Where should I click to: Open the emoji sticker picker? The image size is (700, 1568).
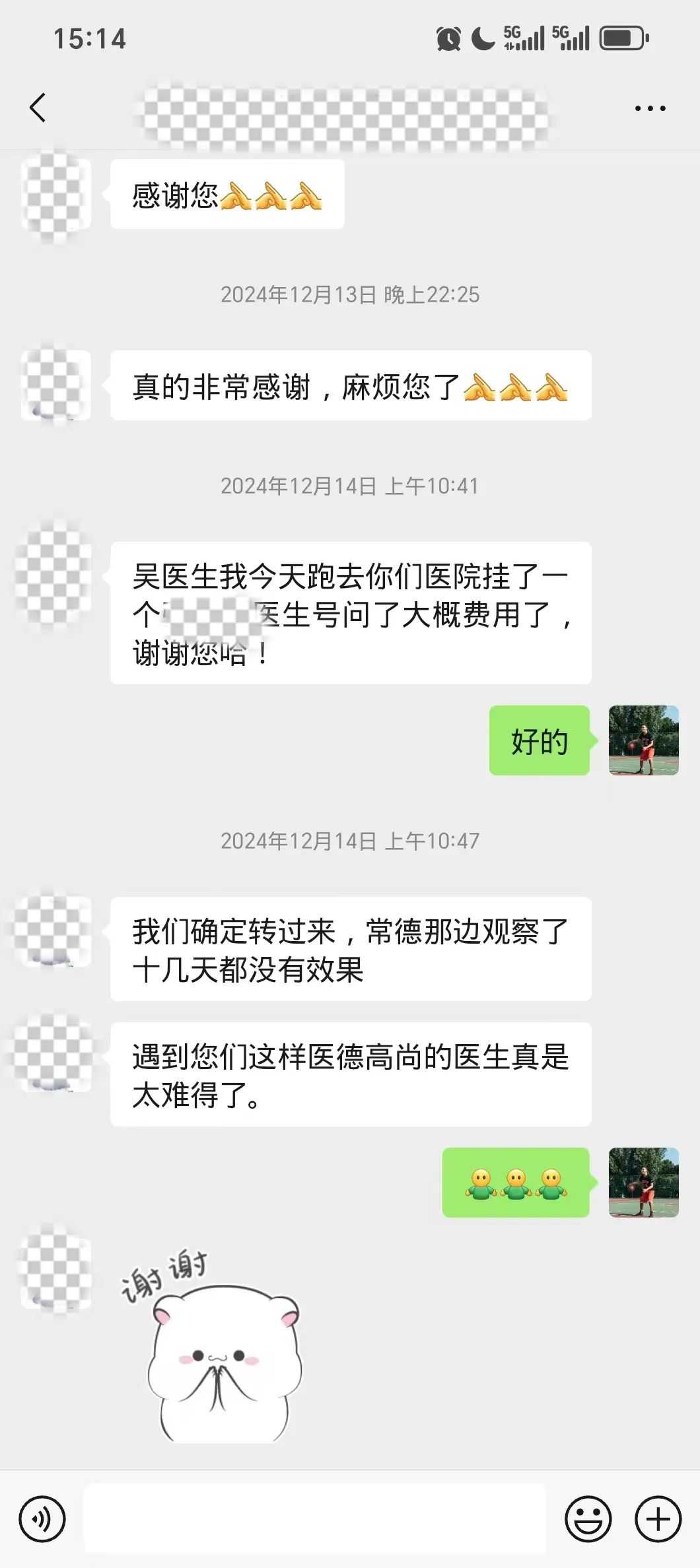tap(588, 1519)
